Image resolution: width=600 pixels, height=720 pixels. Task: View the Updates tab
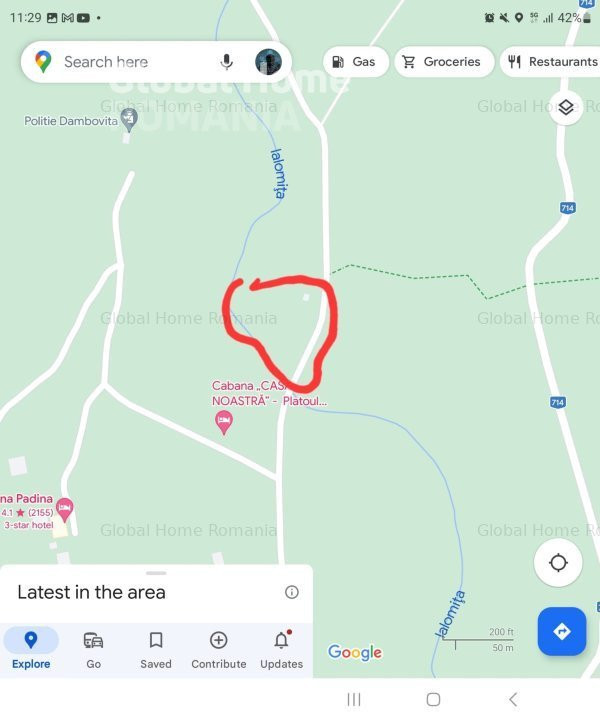281,648
